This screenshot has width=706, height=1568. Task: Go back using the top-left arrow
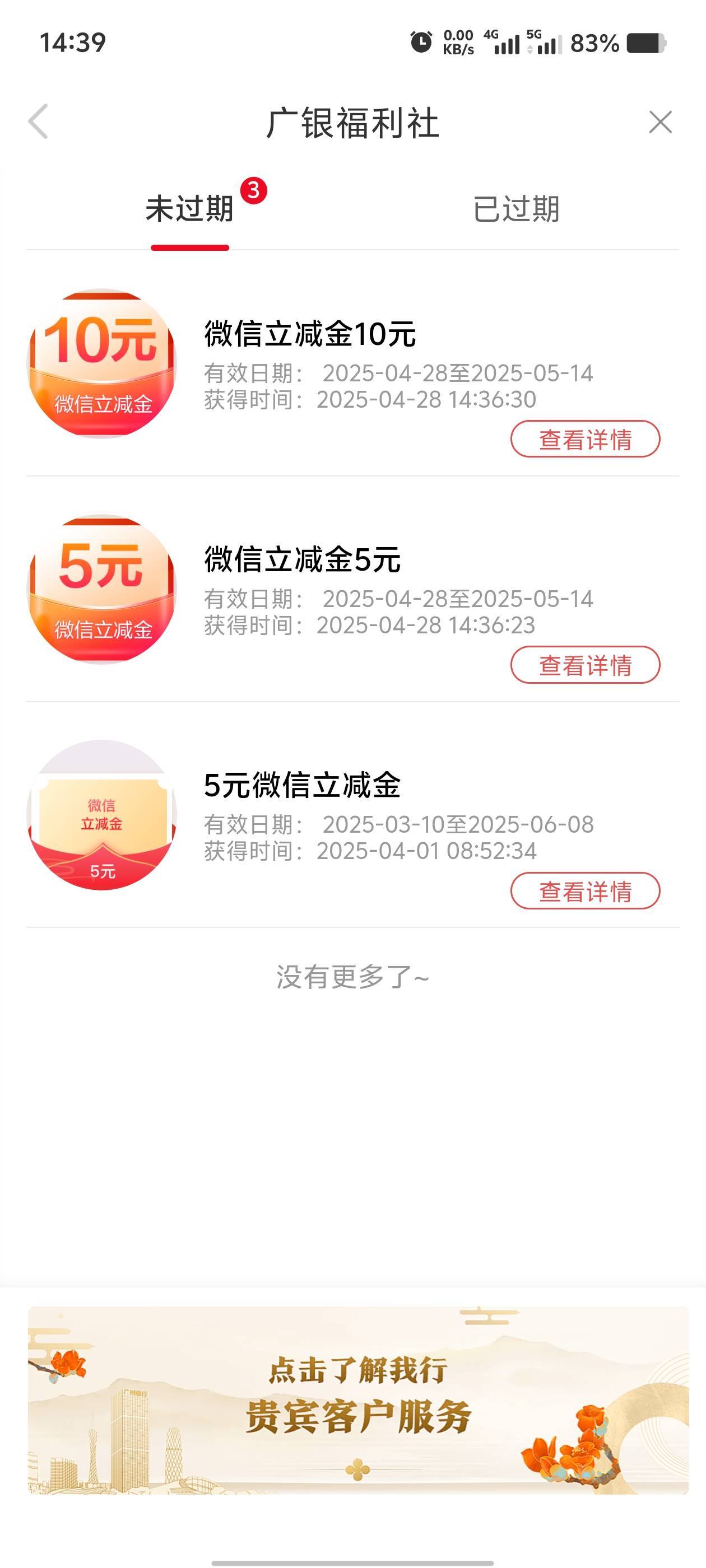(38, 122)
